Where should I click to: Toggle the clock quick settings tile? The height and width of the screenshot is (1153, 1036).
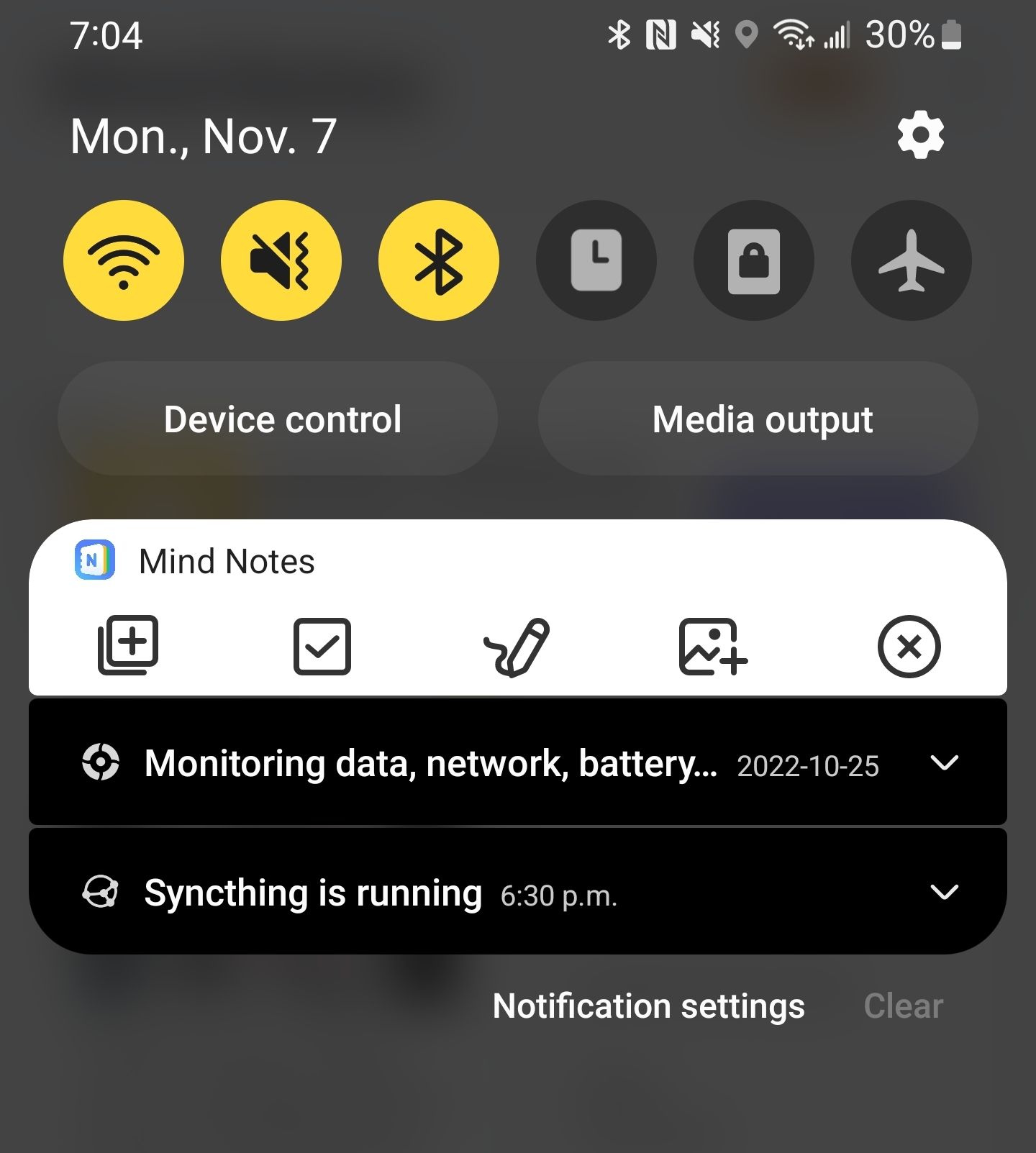[x=596, y=260]
